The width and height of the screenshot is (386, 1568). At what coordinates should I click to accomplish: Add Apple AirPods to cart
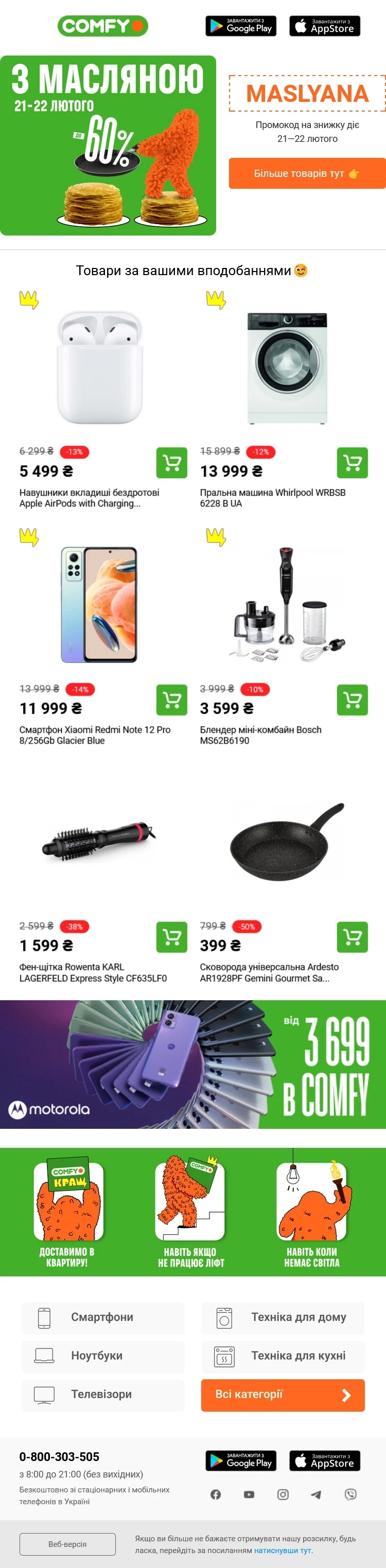(172, 463)
